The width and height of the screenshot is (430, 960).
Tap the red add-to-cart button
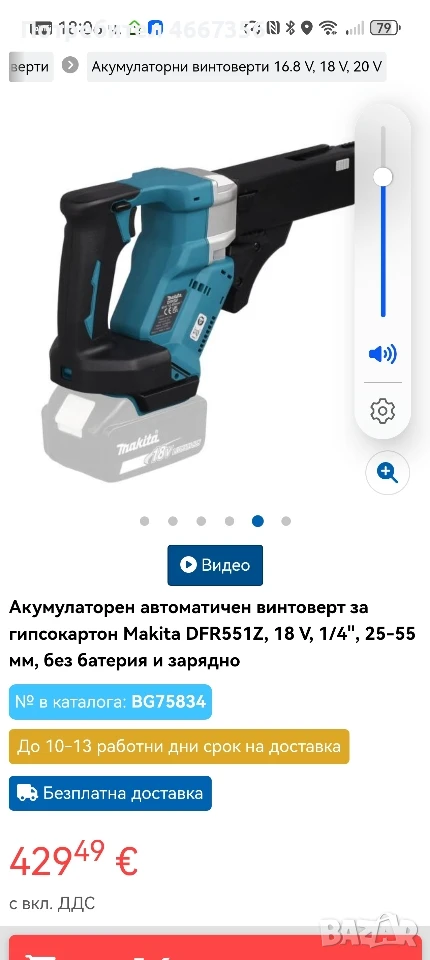coord(215,948)
